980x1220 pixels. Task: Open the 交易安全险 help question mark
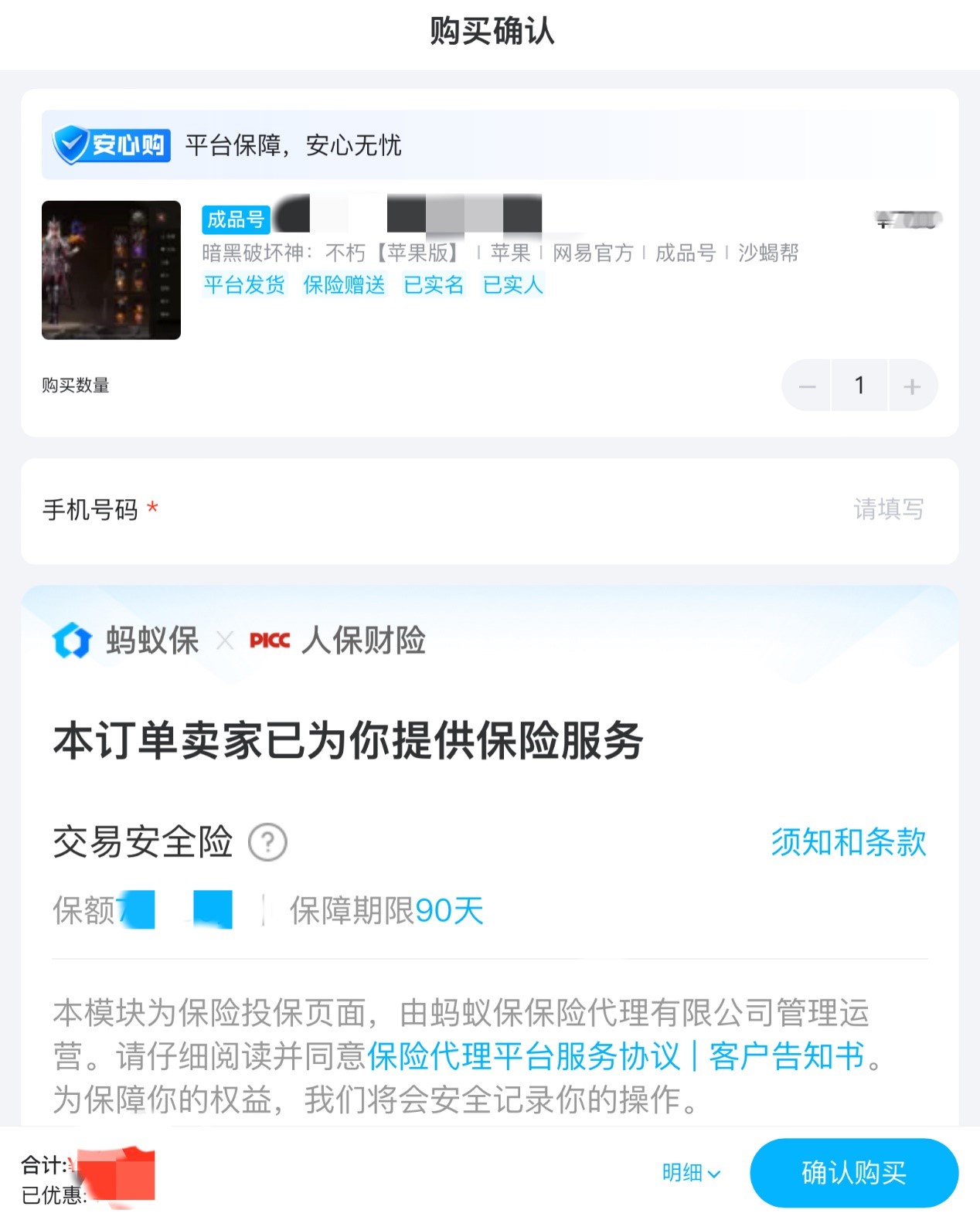coord(267,841)
